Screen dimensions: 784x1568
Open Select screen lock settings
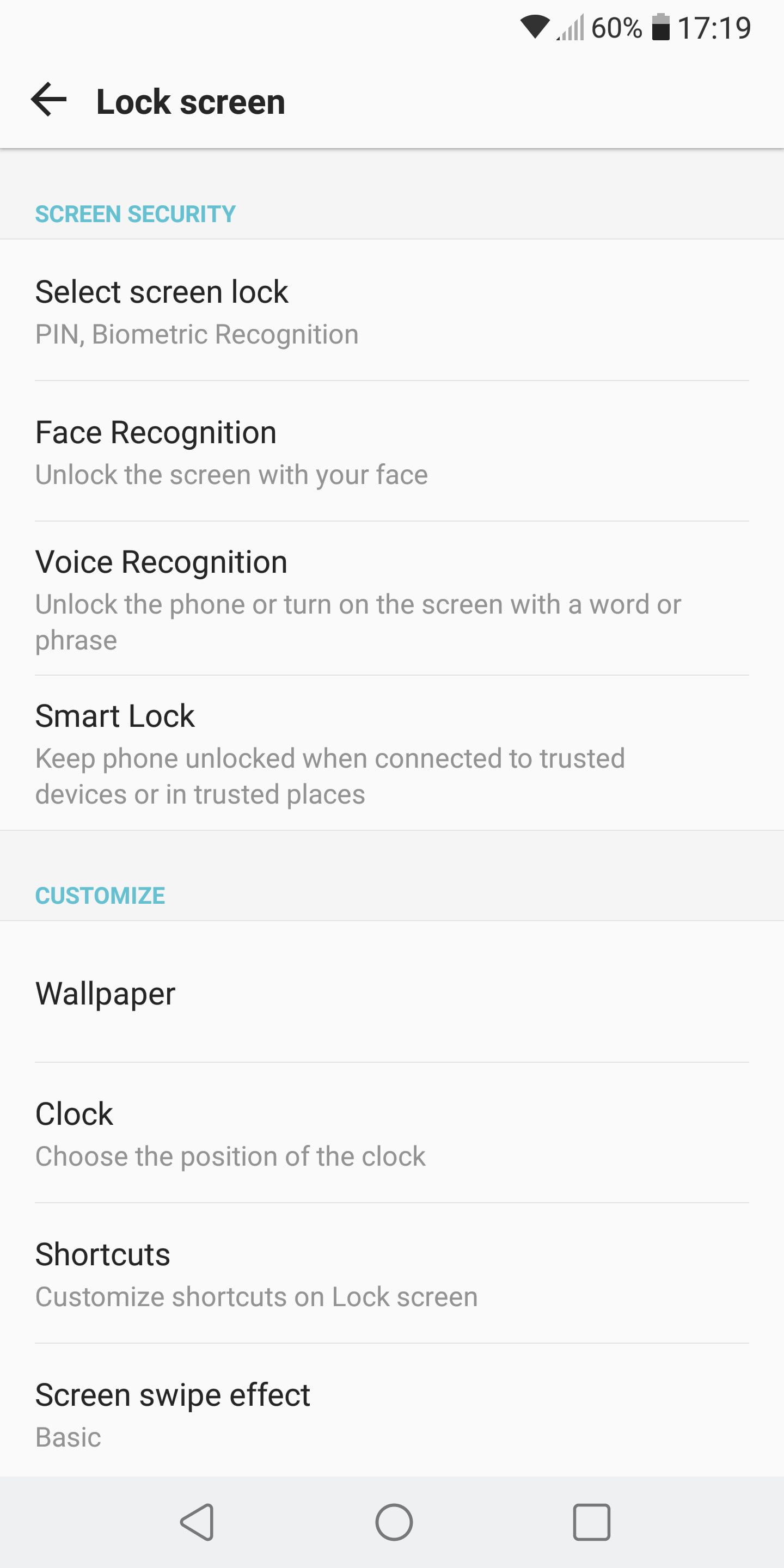(x=392, y=311)
